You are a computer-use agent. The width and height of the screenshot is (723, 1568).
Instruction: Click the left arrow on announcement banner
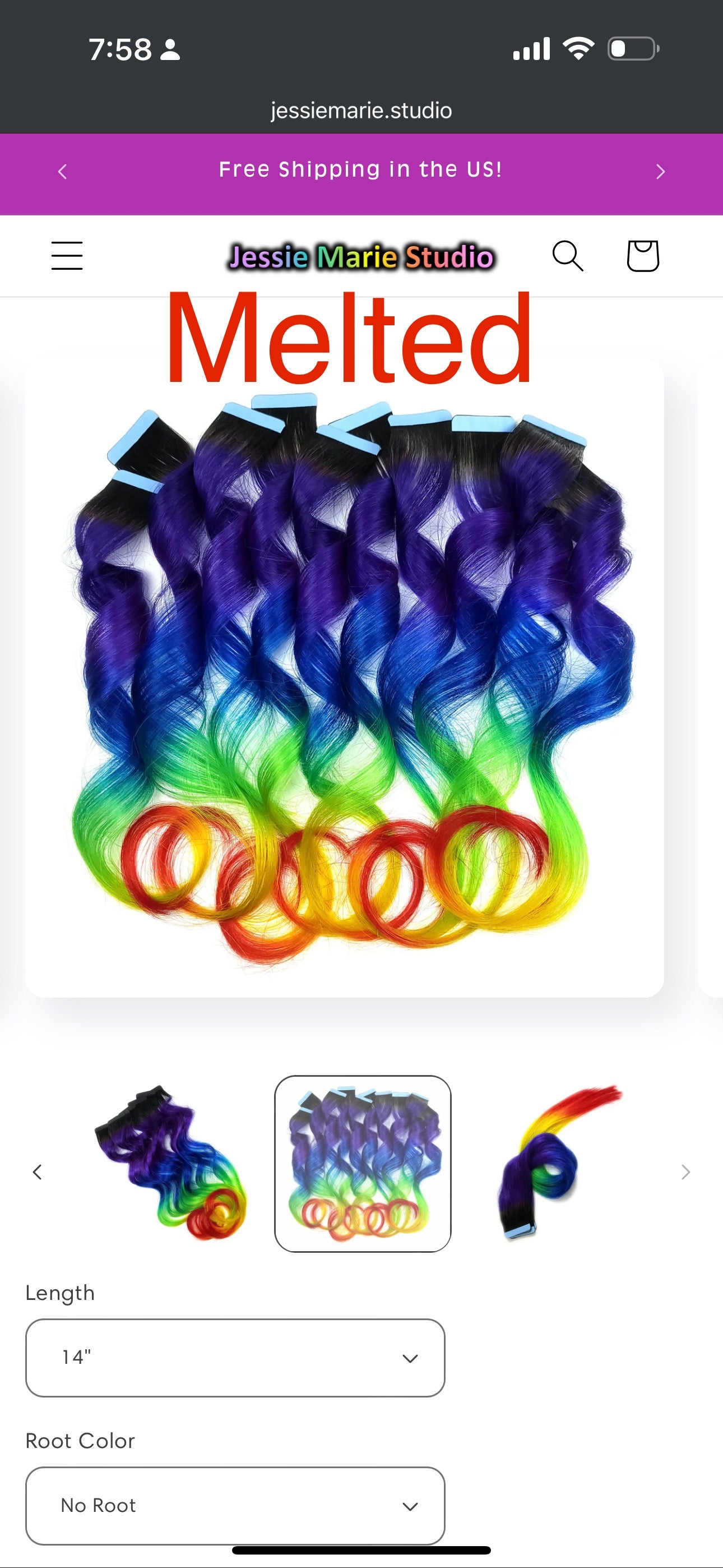tap(63, 171)
